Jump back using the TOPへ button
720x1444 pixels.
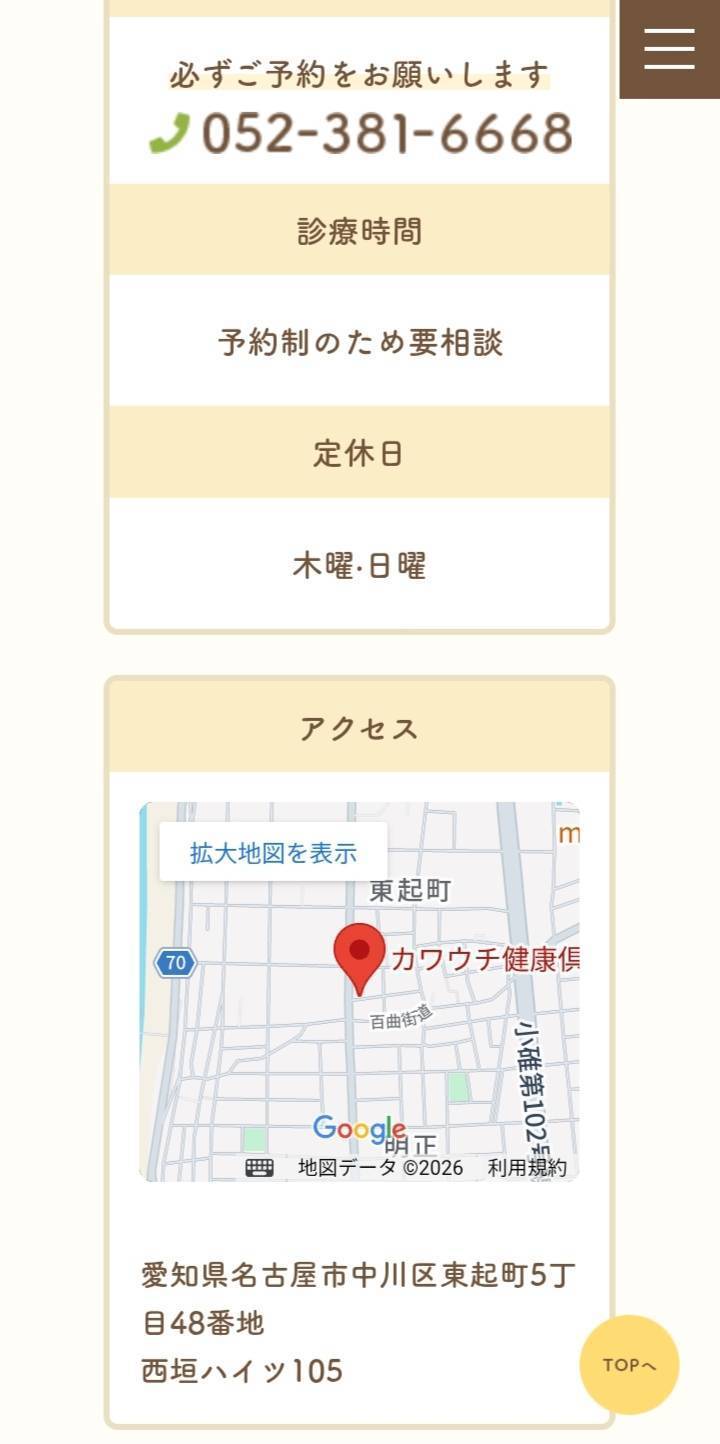point(629,1364)
